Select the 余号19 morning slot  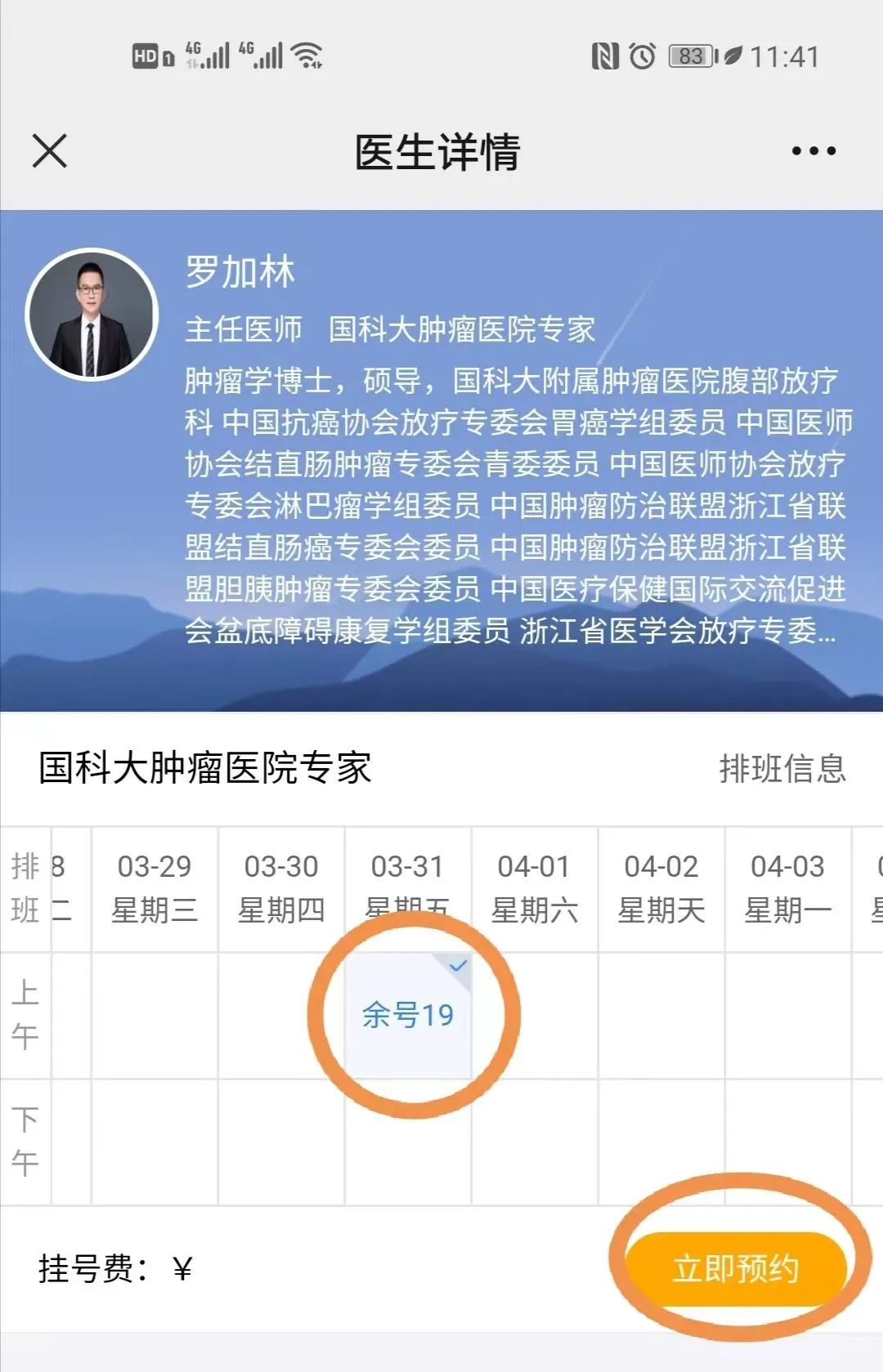click(408, 1015)
